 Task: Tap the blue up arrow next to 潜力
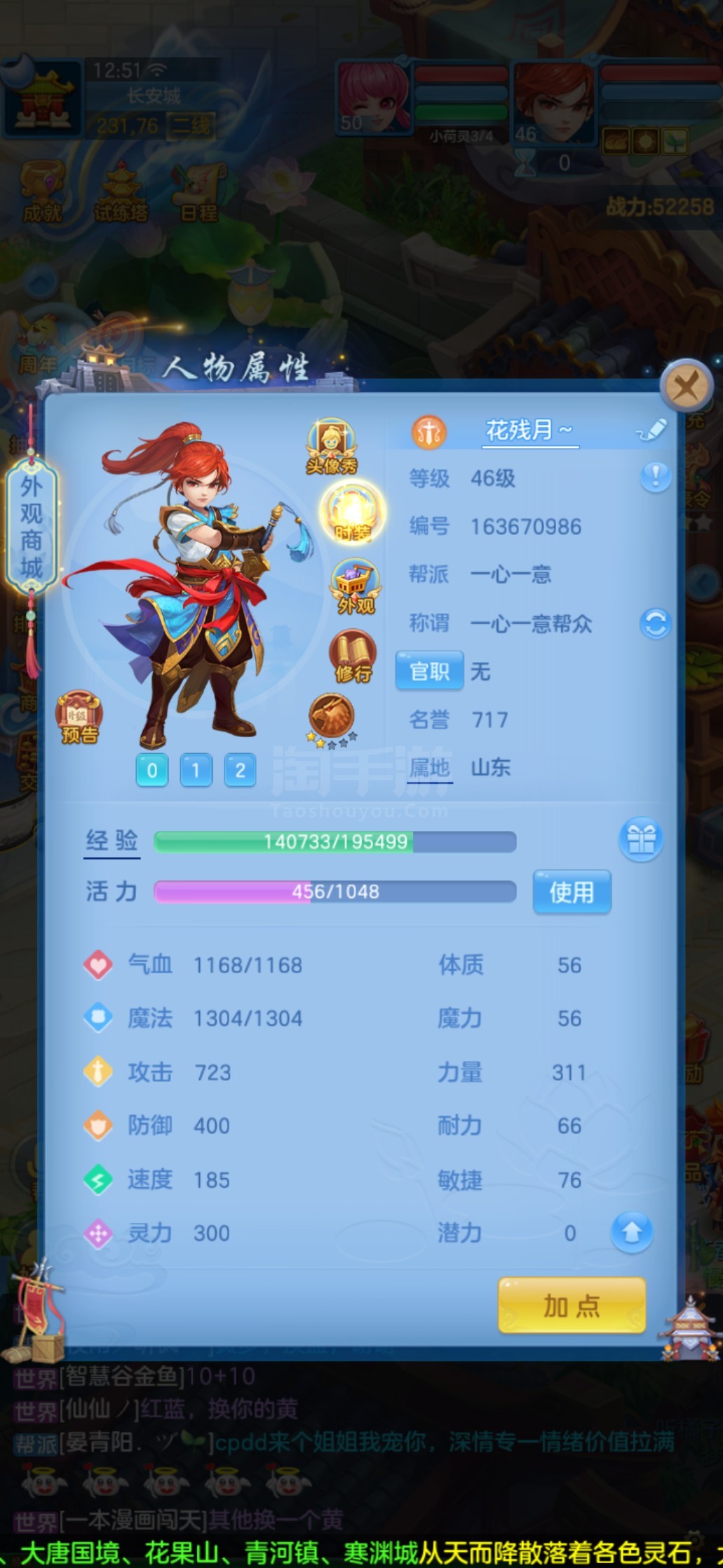click(x=632, y=1233)
